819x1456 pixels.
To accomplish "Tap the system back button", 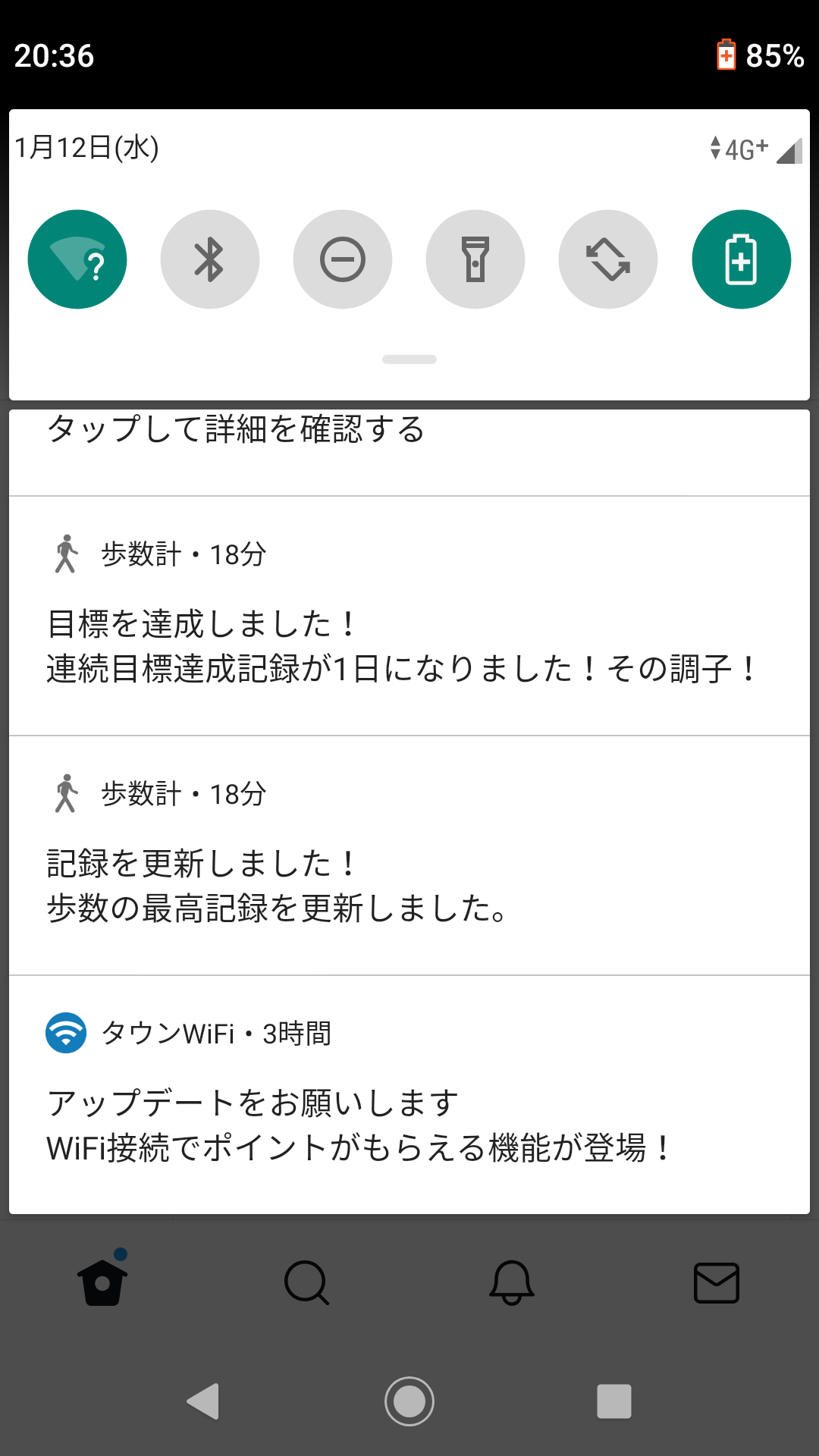I will tap(203, 1401).
